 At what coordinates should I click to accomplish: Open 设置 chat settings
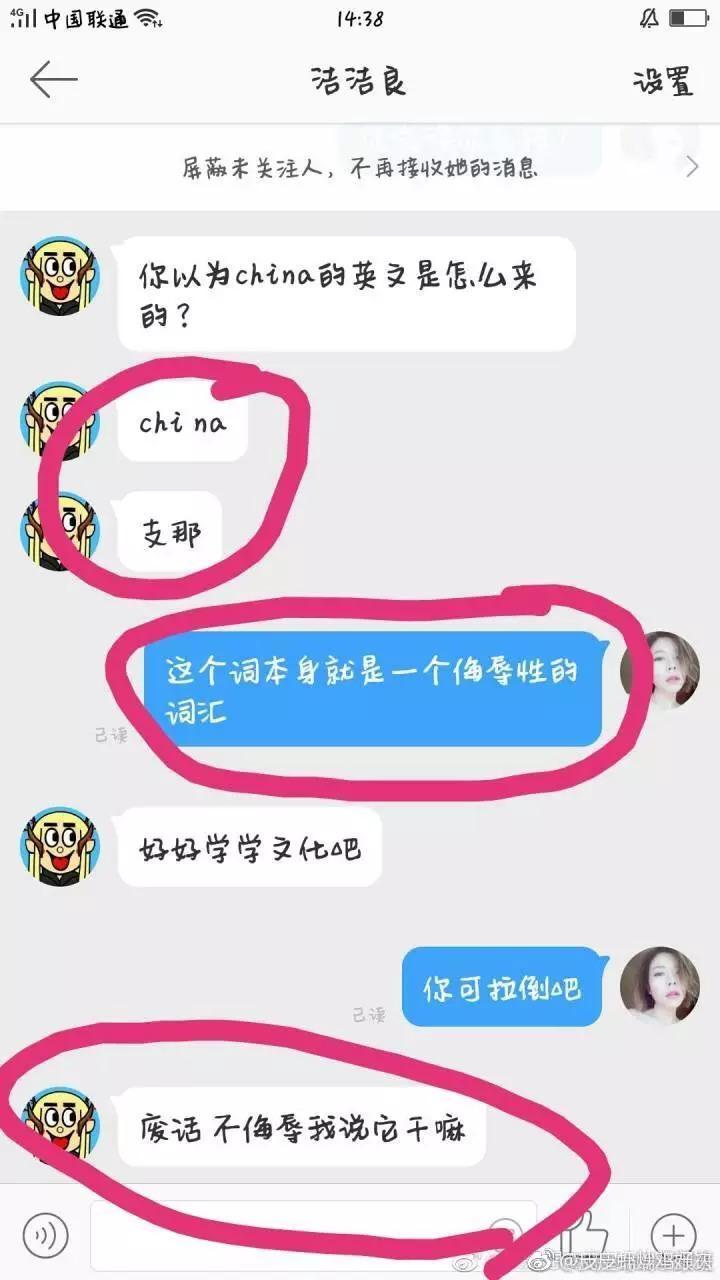663,82
